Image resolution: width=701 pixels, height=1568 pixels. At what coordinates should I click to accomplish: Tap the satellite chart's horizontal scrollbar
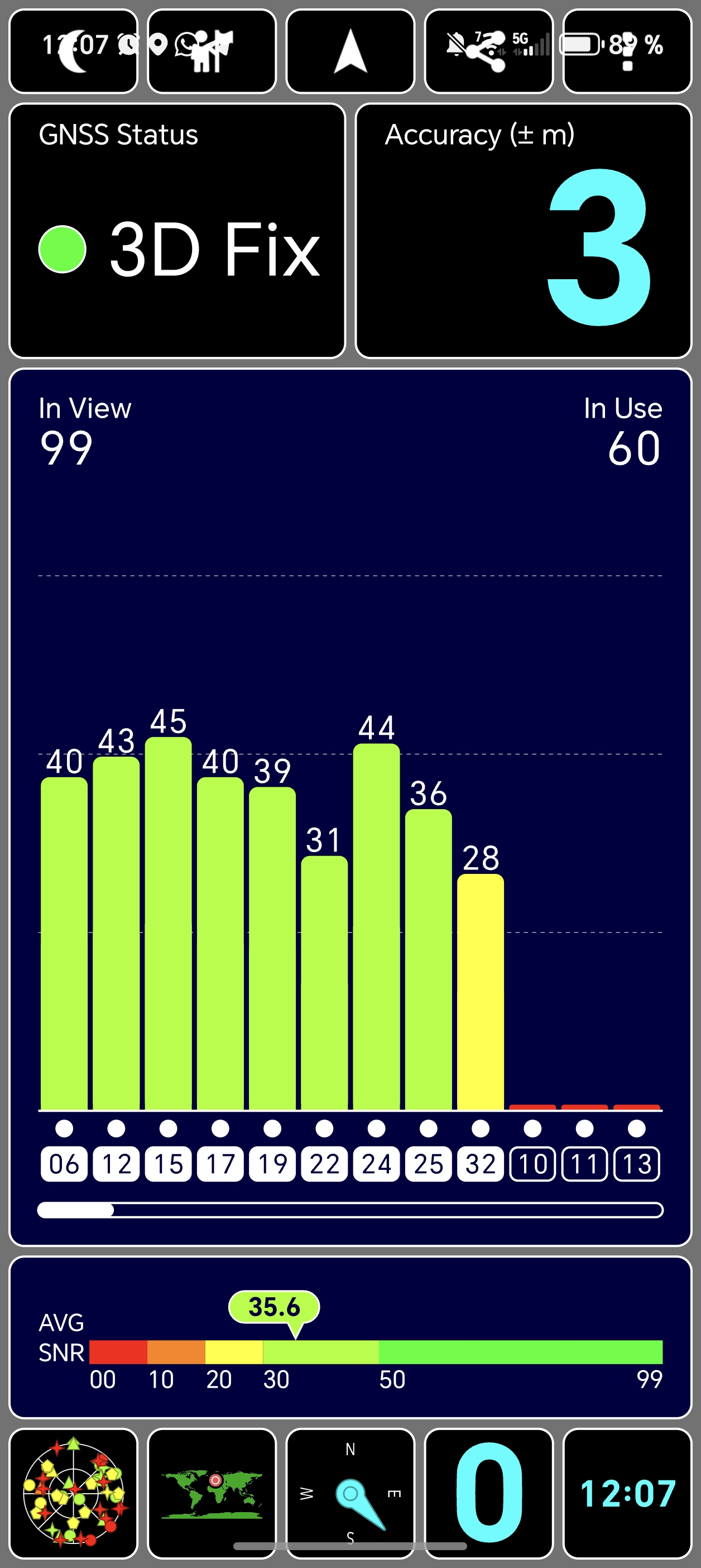coord(350,1210)
